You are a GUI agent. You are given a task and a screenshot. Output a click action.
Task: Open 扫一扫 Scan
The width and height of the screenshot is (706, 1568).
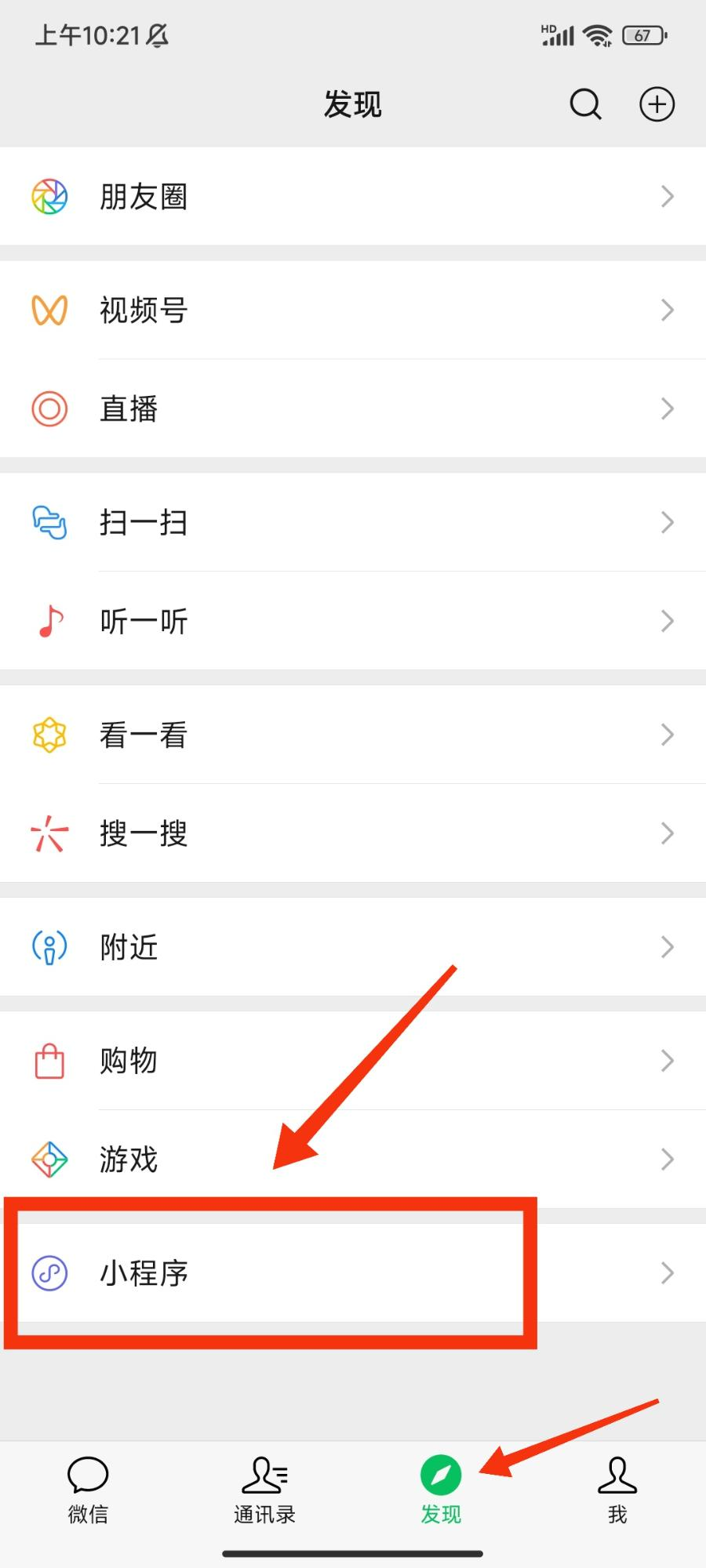(x=353, y=522)
